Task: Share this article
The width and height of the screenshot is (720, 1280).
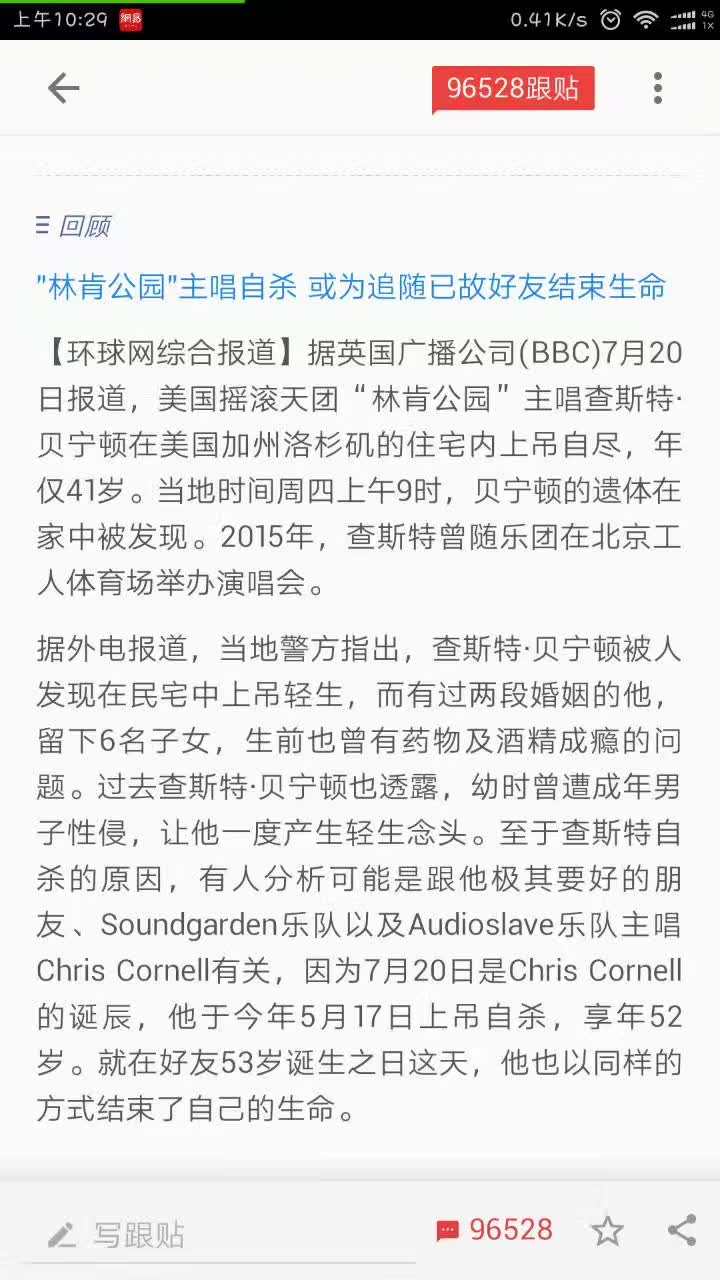Action: click(681, 1230)
